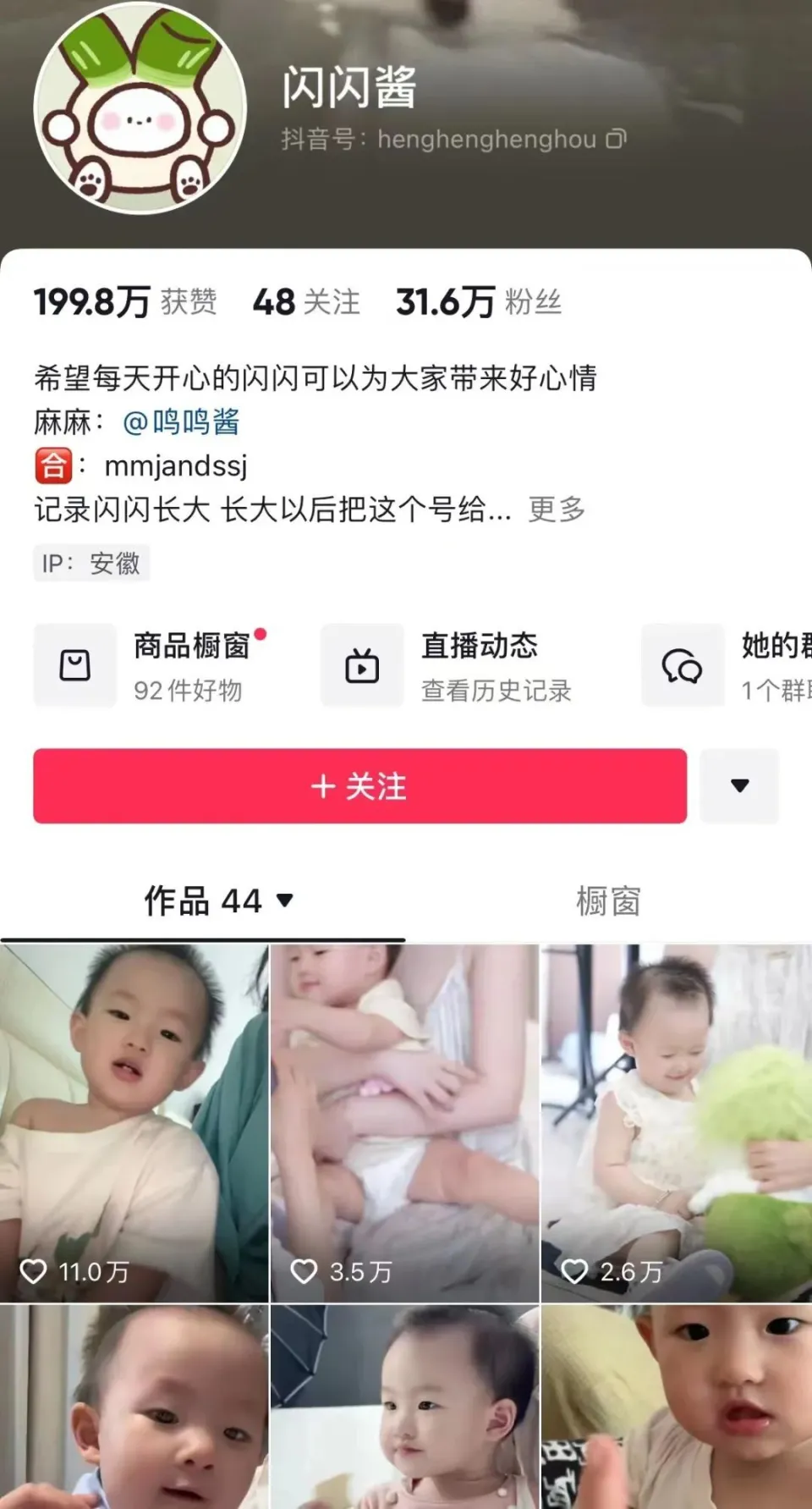The image size is (812, 1509).
Task: Play the video with 3.5万 likes
Action: coord(404,1122)
